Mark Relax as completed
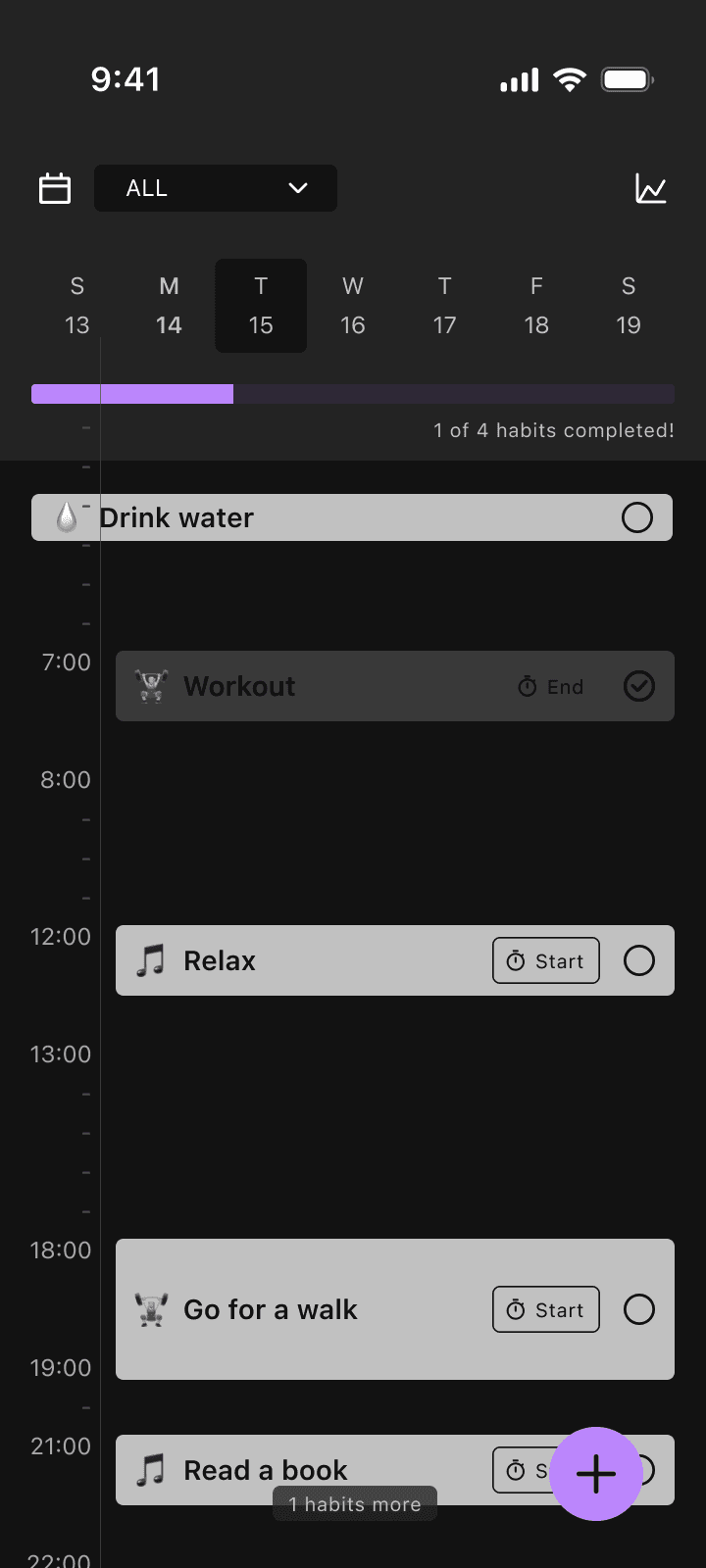The width and height of the screenshot is (706, 1568). [x=639, y=960]
